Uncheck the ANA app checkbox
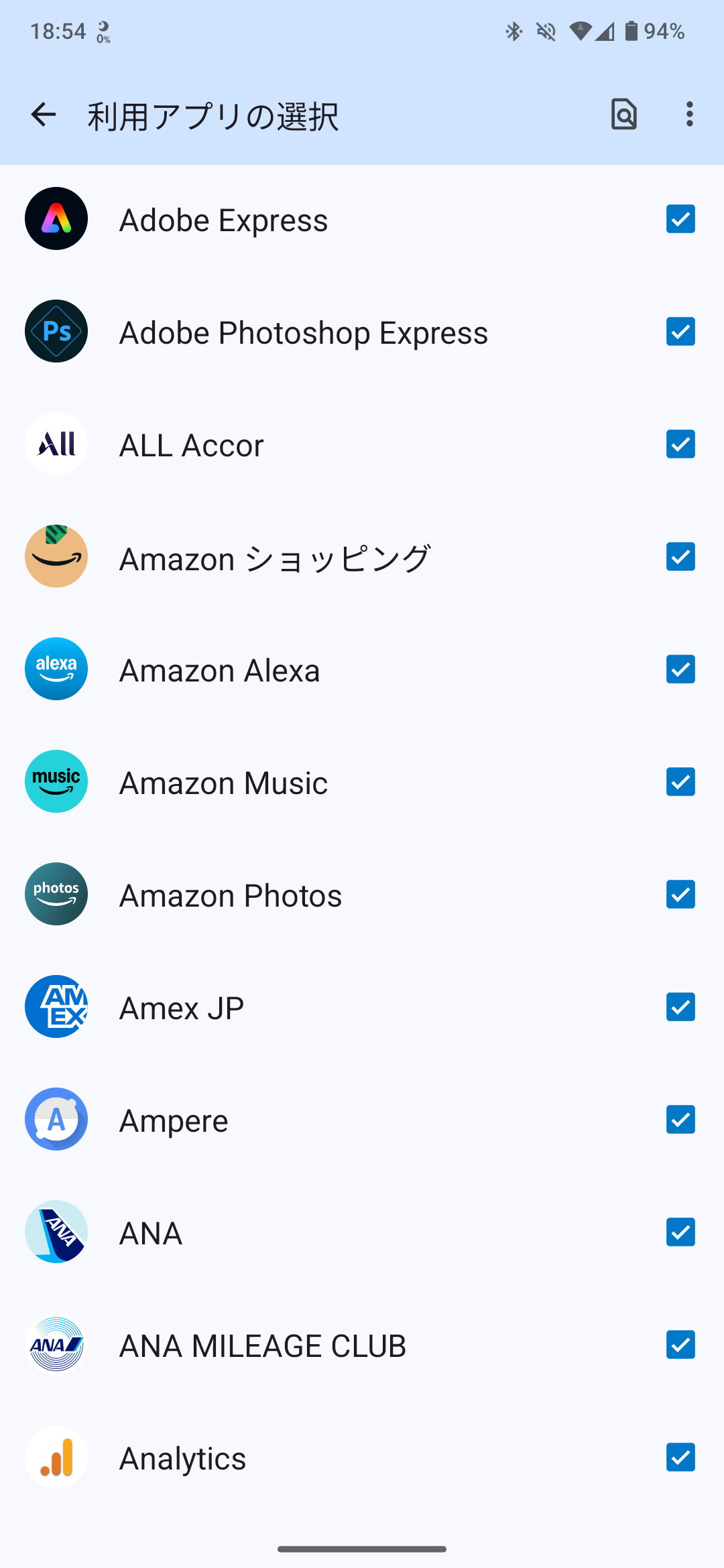This screenshot has width=724, height=1568. 680,1232
